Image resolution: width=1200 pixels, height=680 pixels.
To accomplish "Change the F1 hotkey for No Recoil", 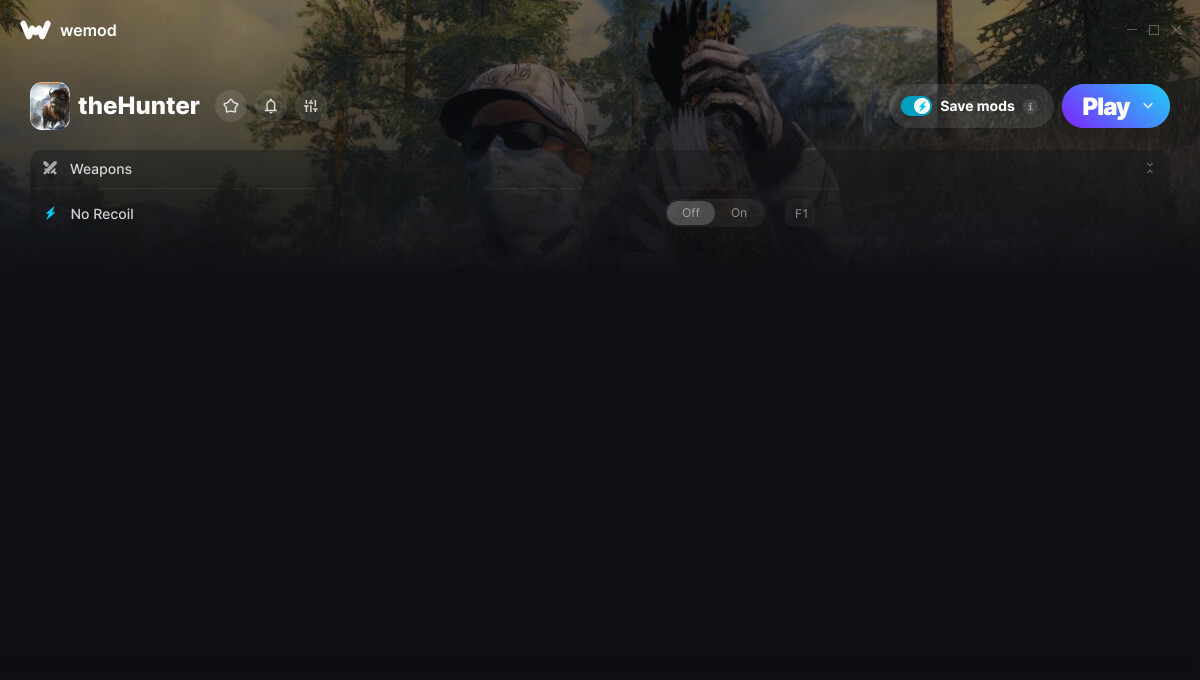I will 801,213.
